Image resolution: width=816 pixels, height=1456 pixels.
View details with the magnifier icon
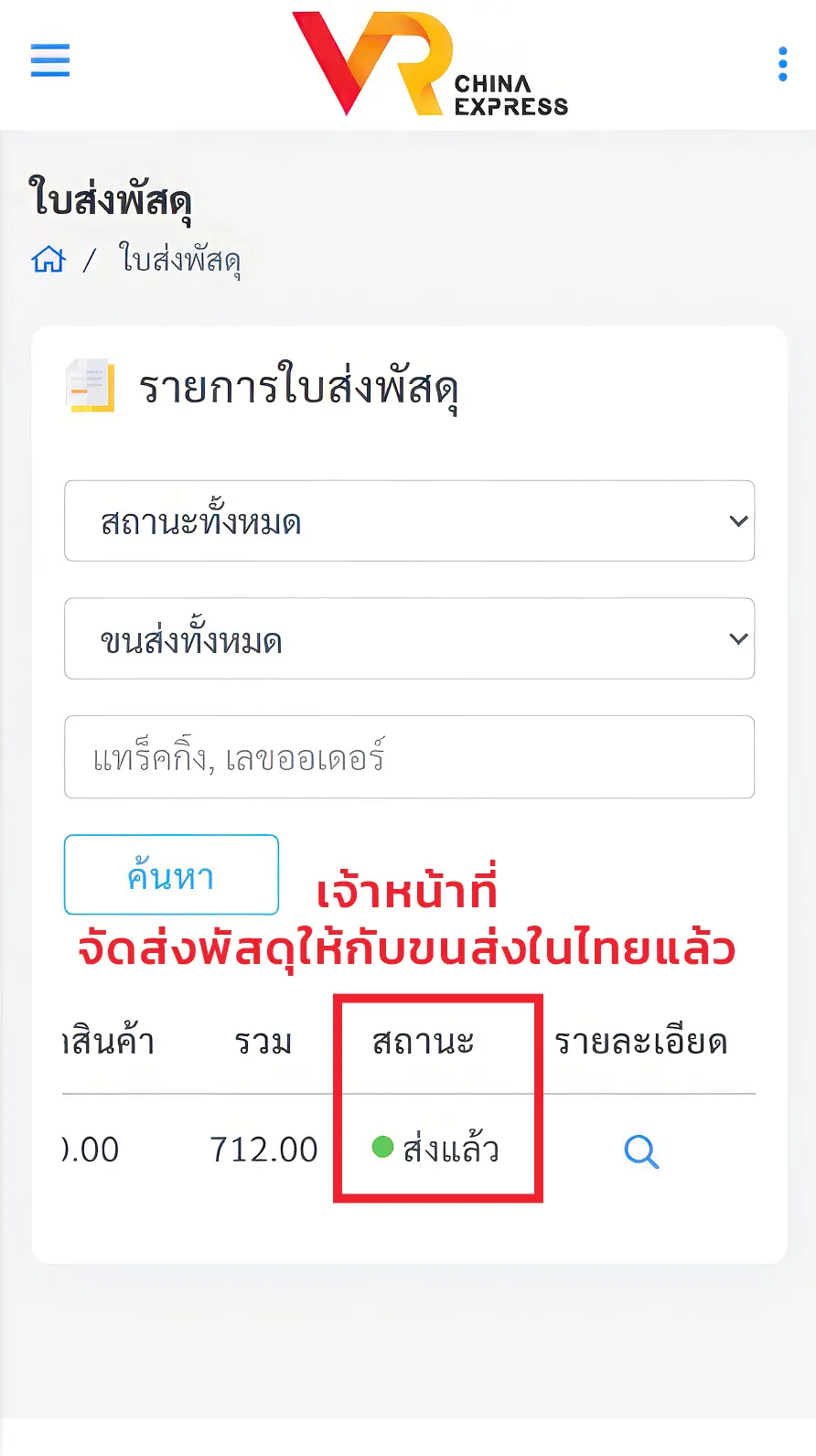(641, 1151)
